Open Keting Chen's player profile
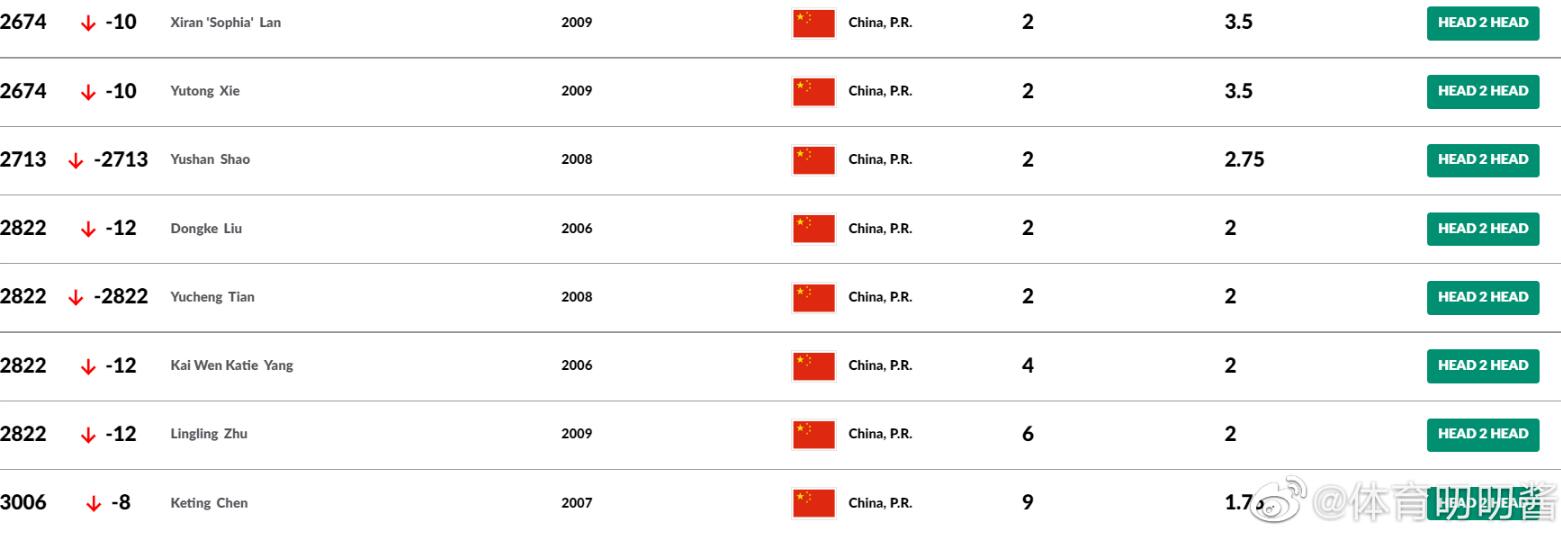The image size is (1561, 535). tap(208, 503)
